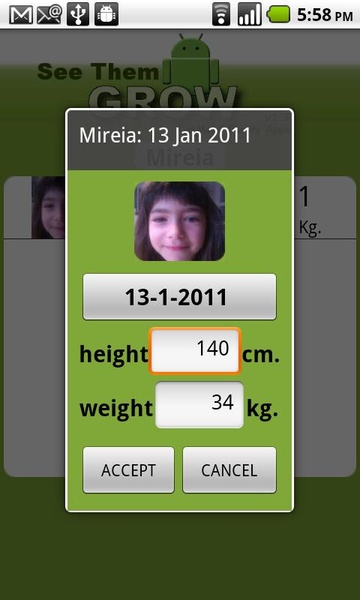This screenshot has height=600, width=360.
Task: Dismiss the dialog with CANCEL
Action: [230, 470]
